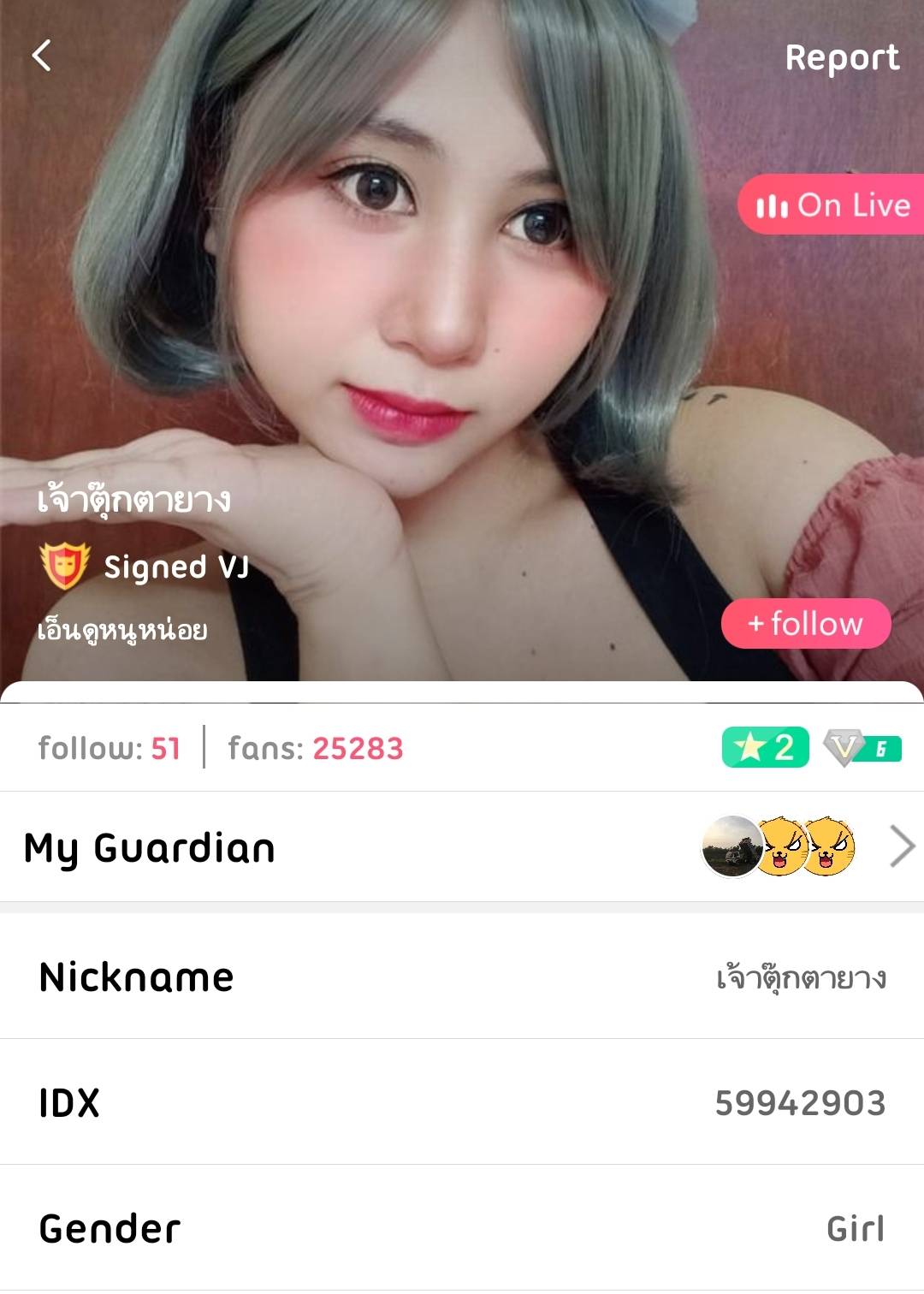View the fans count list
The height and width of the screenshot is (1294, 924).
pyautogui.click(x=316, y=749)
